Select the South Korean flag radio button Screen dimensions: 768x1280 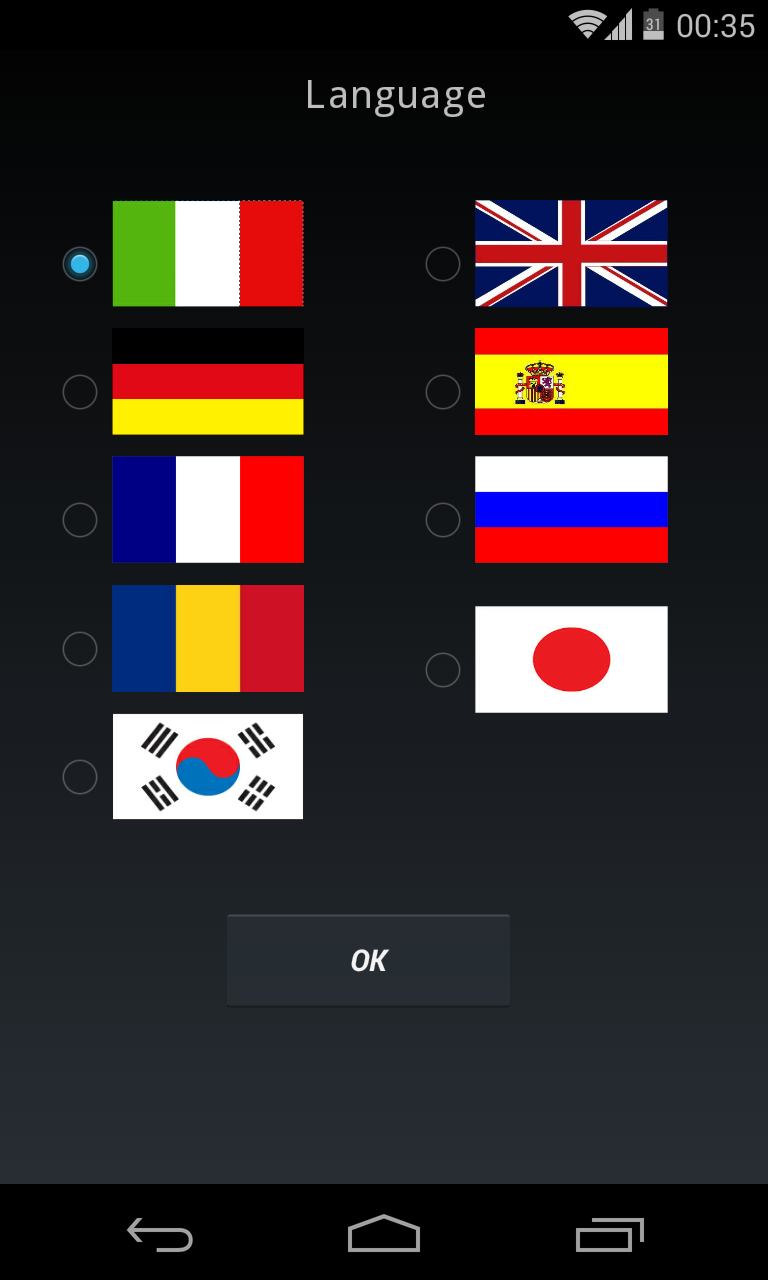[x=80, y=777]
